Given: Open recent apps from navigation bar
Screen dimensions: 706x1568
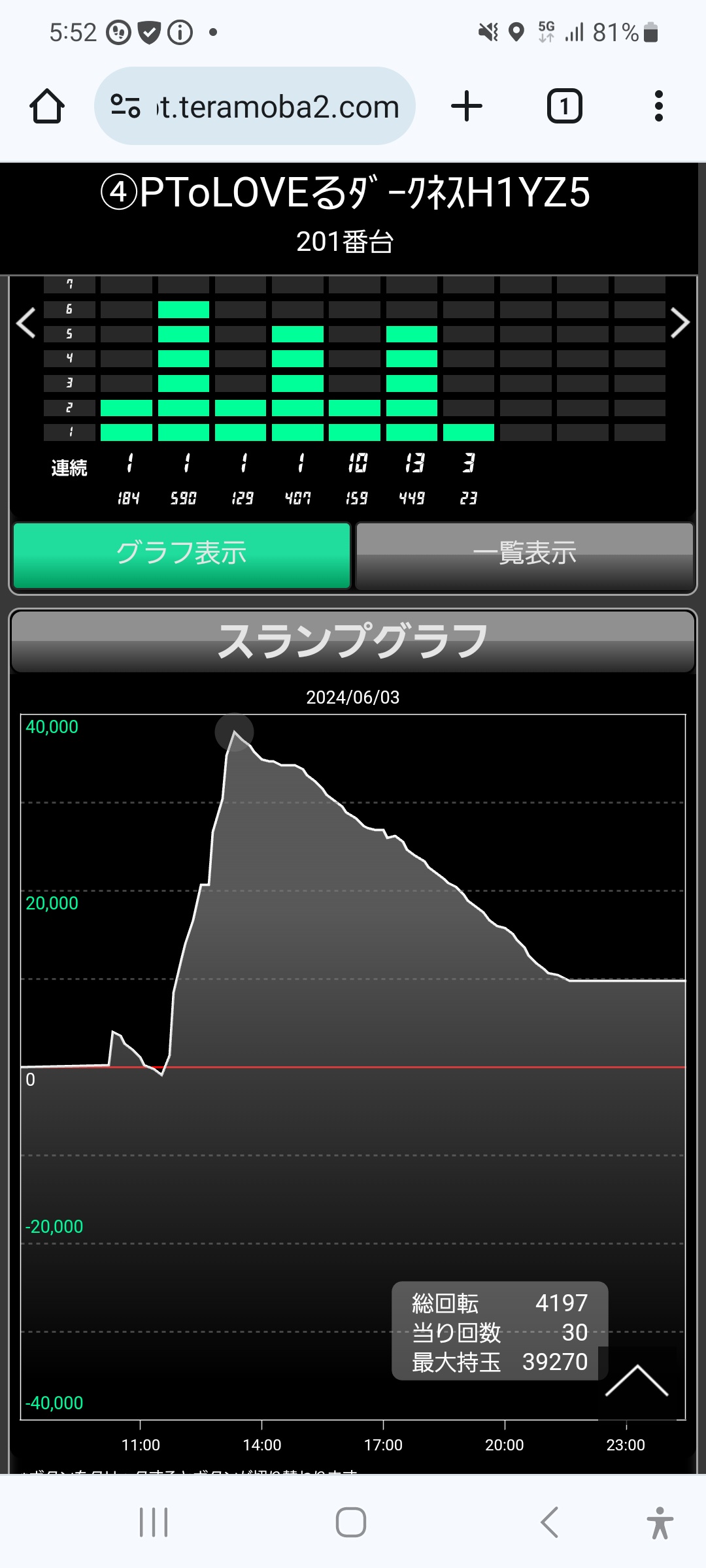Looking at the screenshot, I should (154, 1522).
